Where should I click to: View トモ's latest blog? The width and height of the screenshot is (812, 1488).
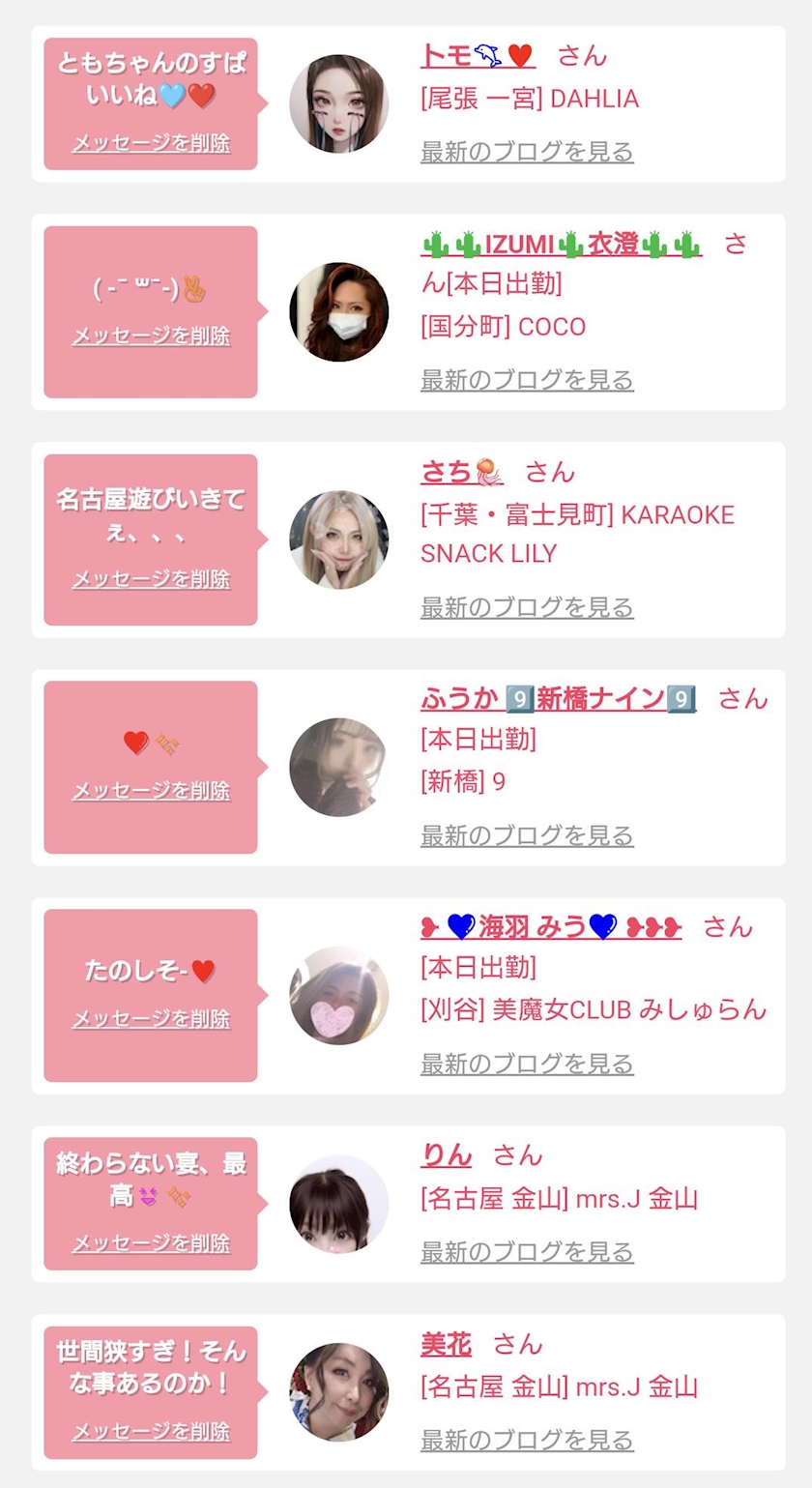point(527,152)
